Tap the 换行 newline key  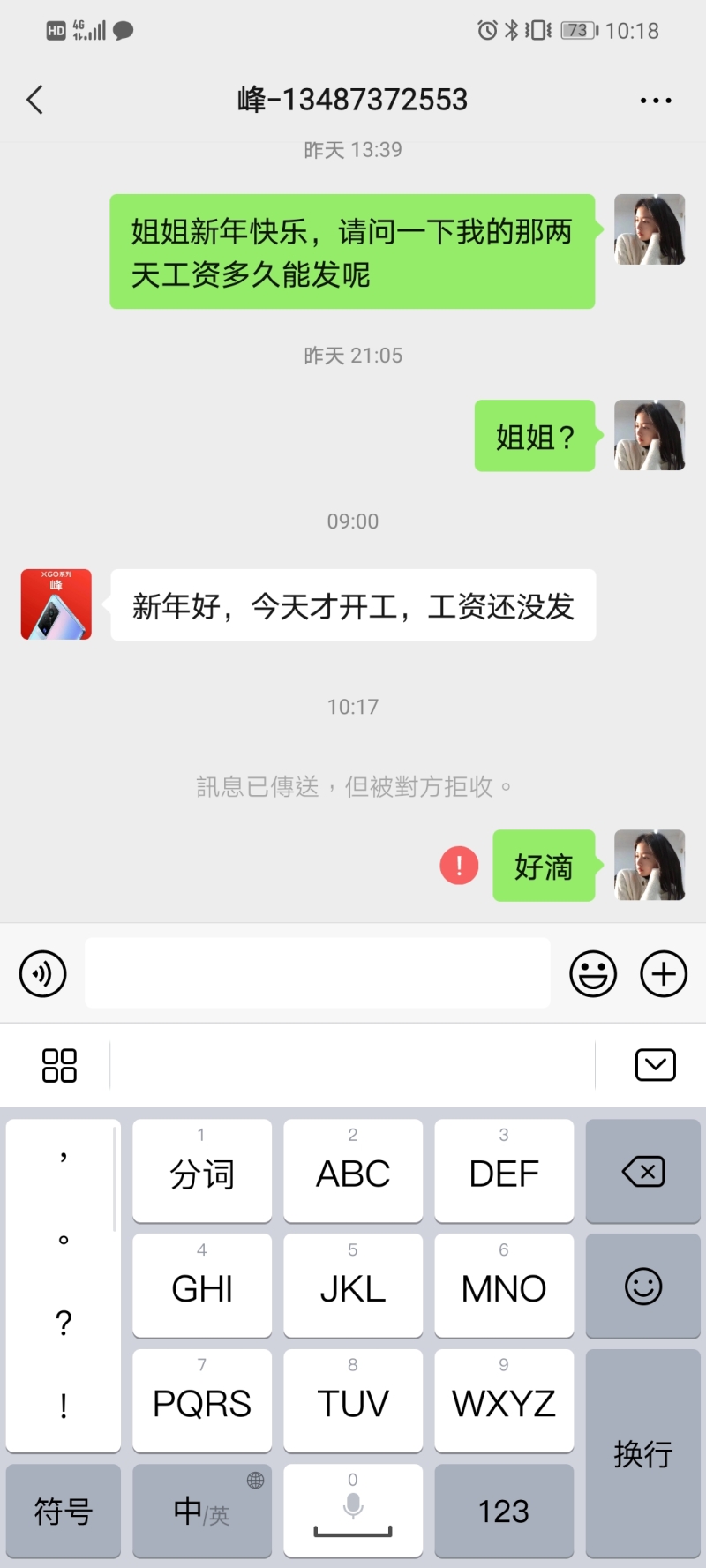pyautogui.click(x=642, y=1452)
